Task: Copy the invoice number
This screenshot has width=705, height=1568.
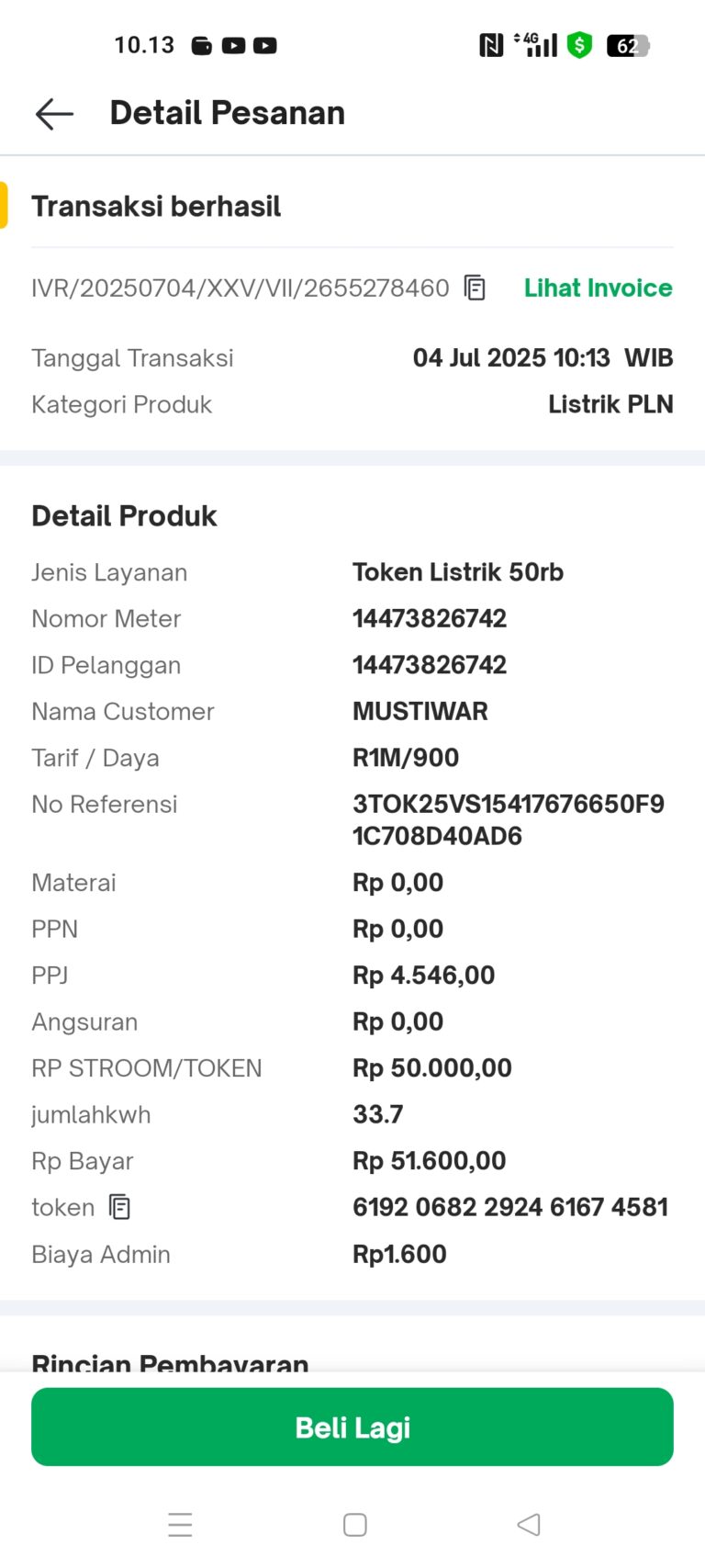Action: coord(475,288)
